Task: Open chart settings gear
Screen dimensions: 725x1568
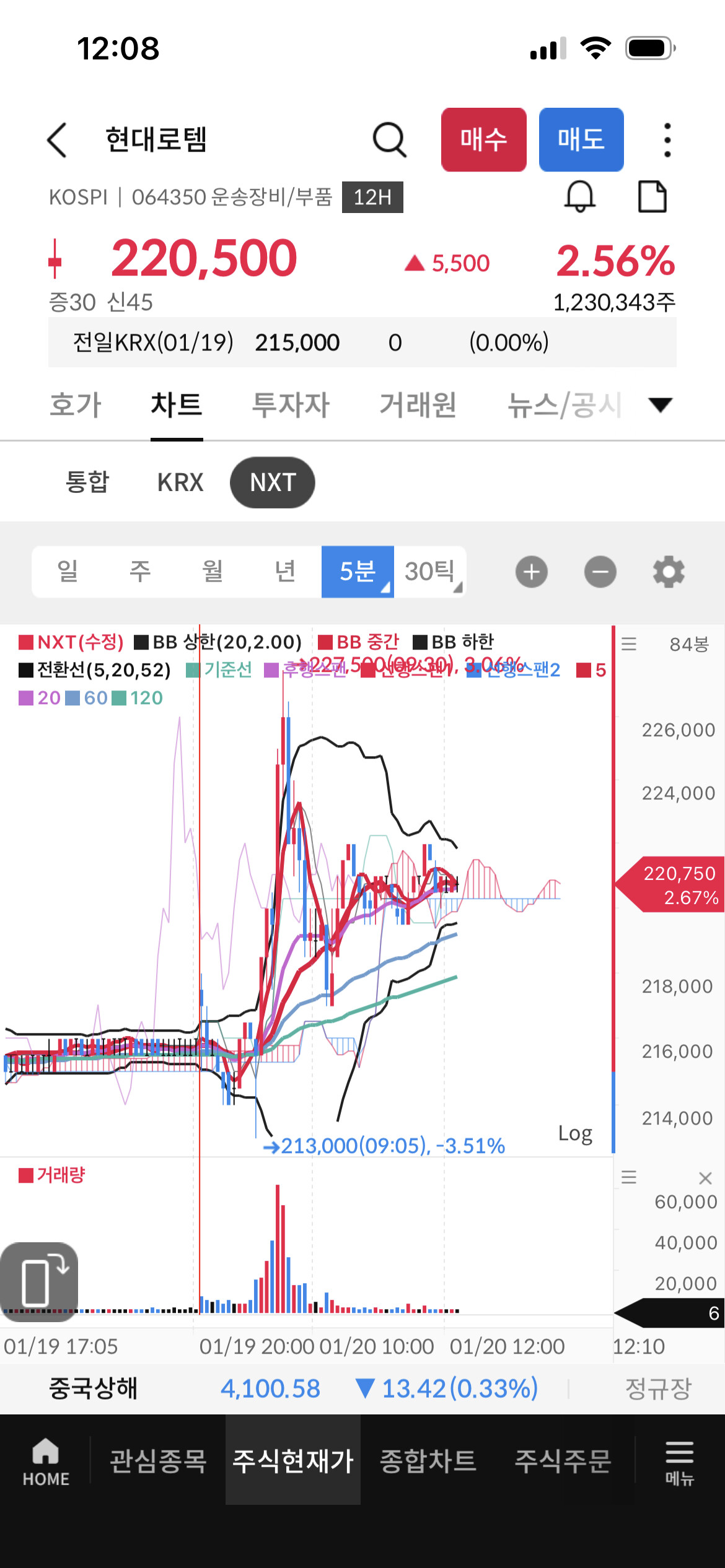Action: coord(669,572)
